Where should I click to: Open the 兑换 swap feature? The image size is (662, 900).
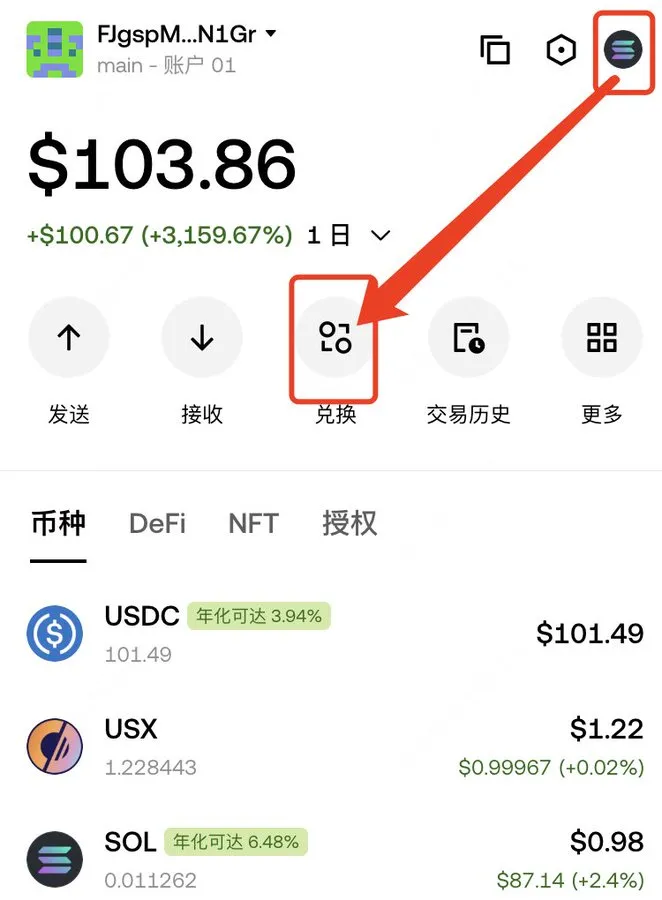335,338
